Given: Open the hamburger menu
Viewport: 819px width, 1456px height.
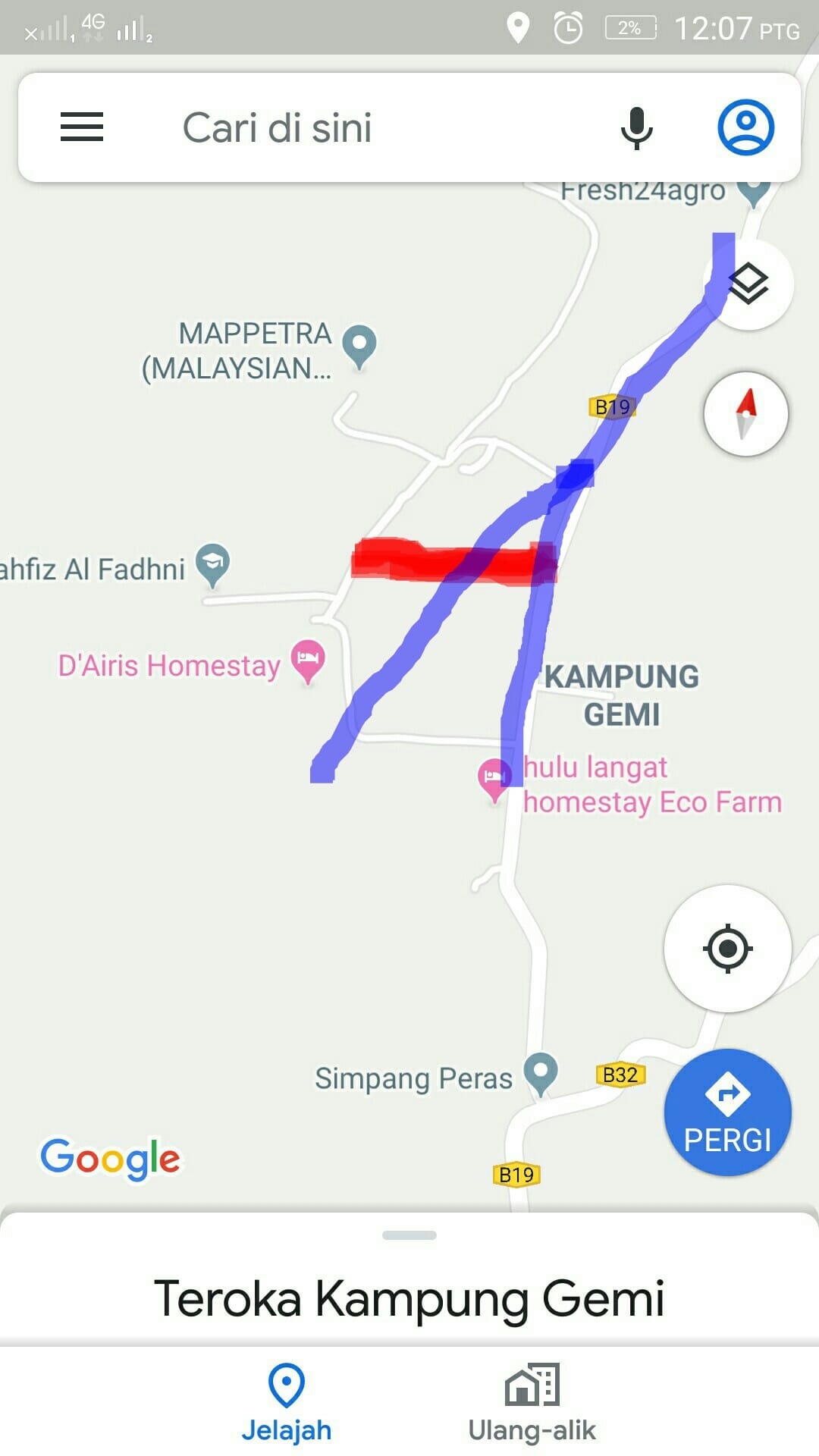Looking at the screenshot, I should [x=82, y=127].
